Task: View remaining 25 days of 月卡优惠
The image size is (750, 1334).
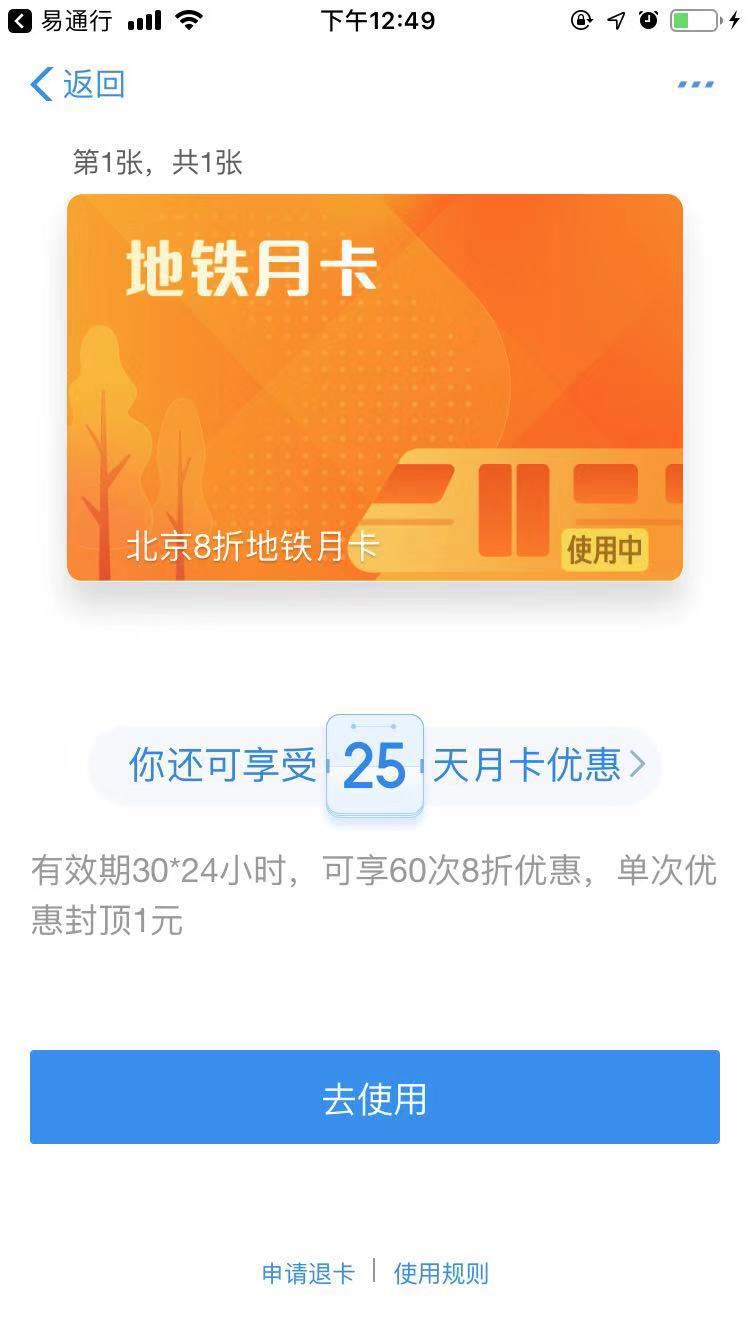Action: tap(375, 766)
